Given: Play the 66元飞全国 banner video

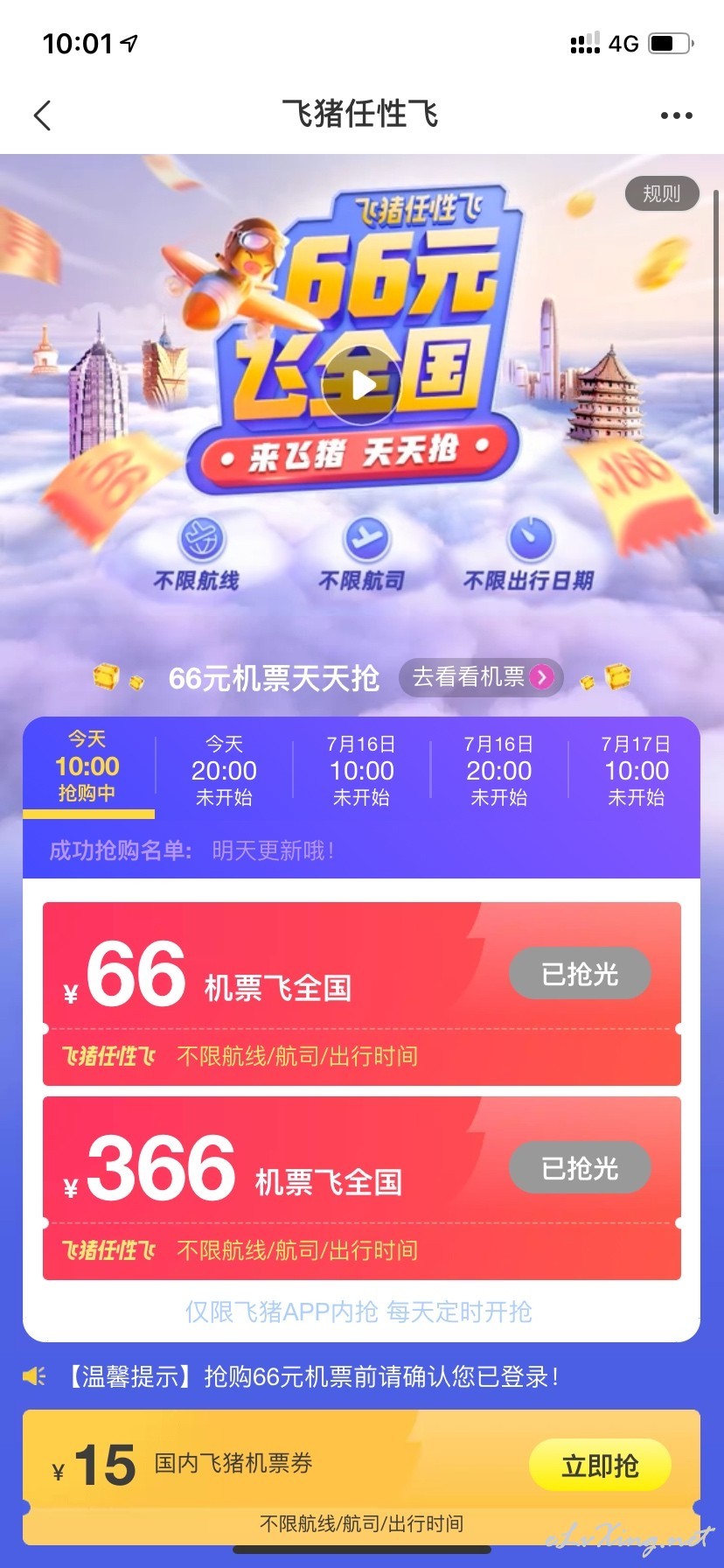Looking at the screenshot, I should point(361,385).
